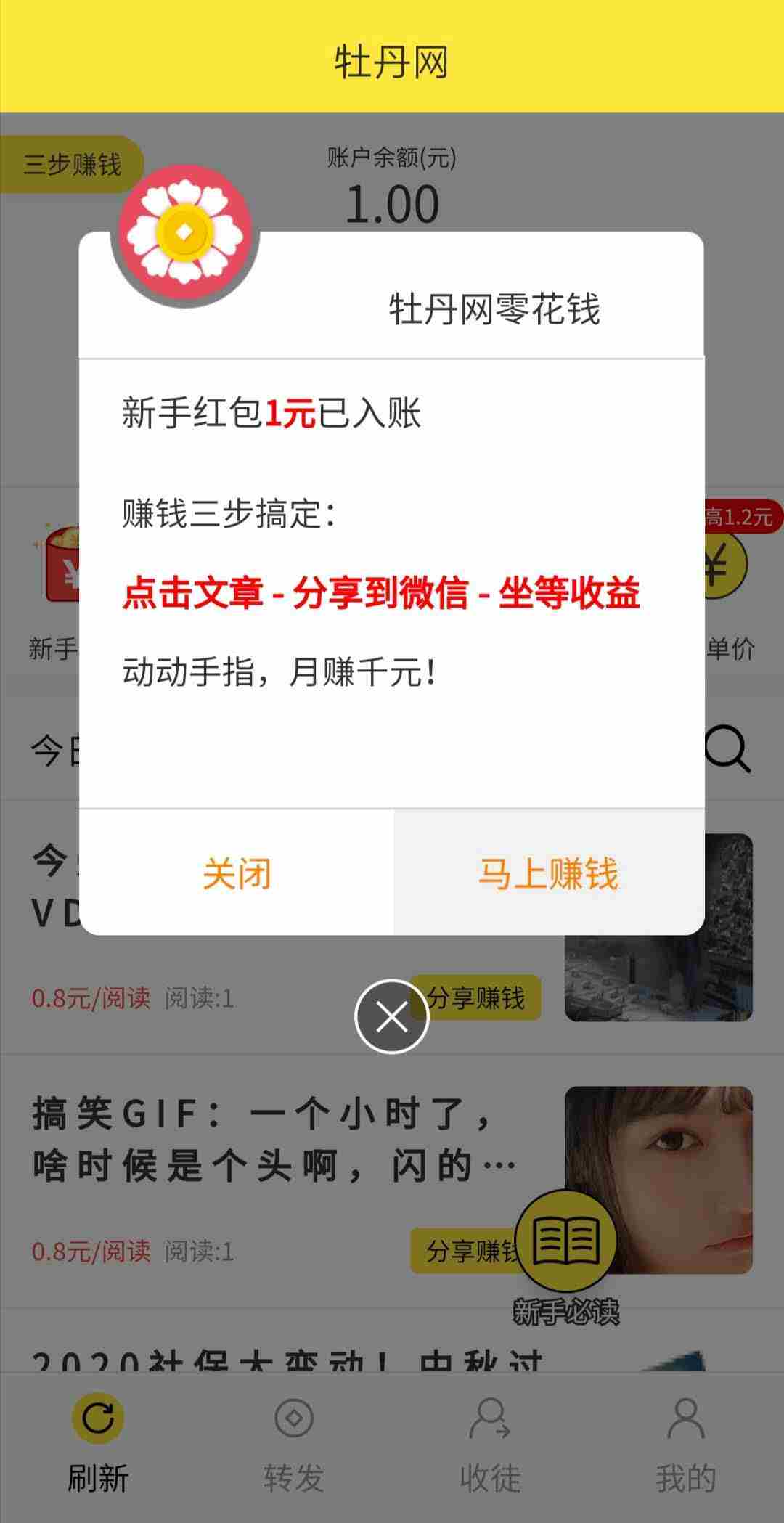Switch to the 收徒 tab
Screen dimensions: 784x1523
(x=490, y=1443)
